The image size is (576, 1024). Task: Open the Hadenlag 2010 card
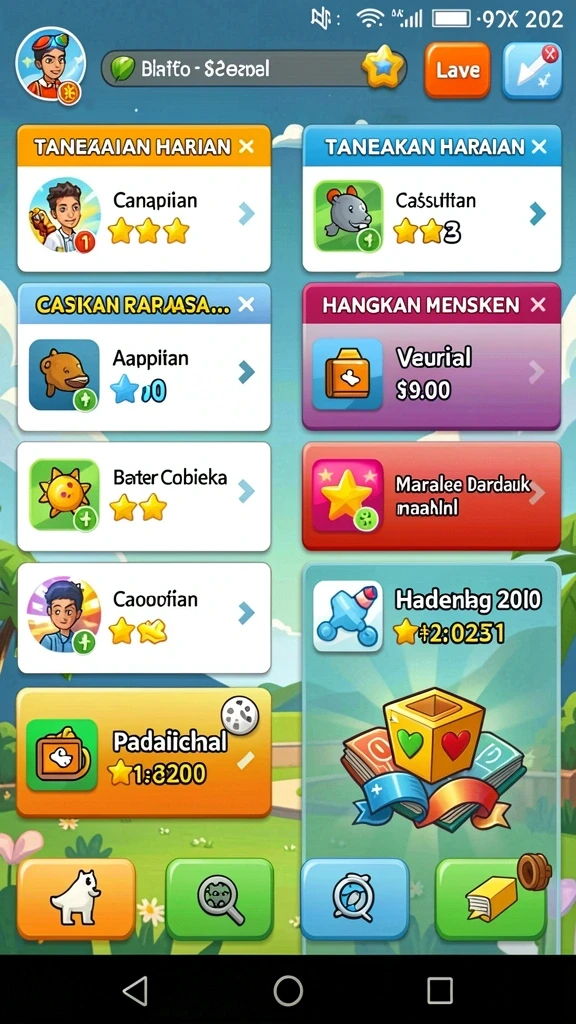tap(431, 617)
